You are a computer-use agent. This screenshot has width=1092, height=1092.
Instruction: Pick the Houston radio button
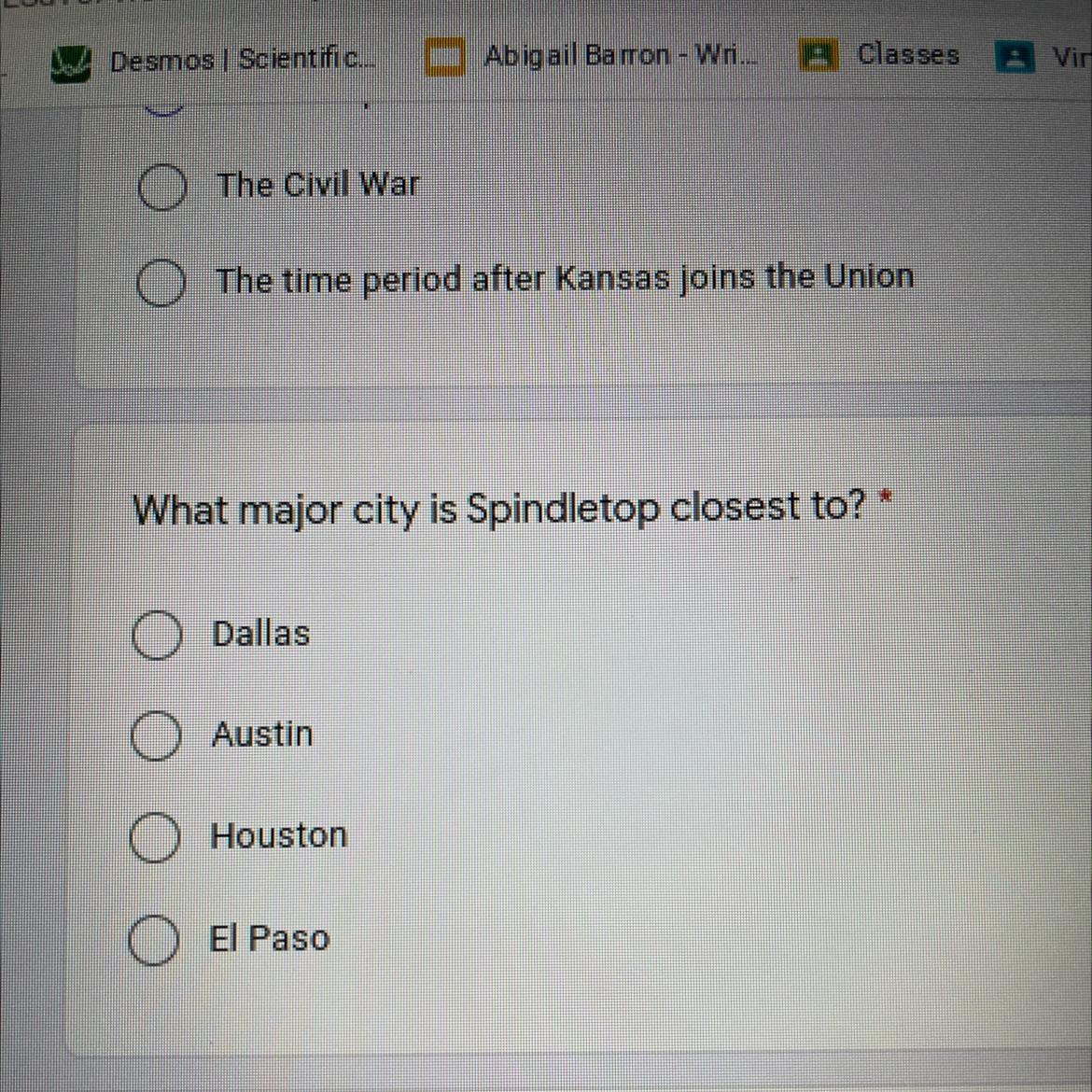pos(154,837)
